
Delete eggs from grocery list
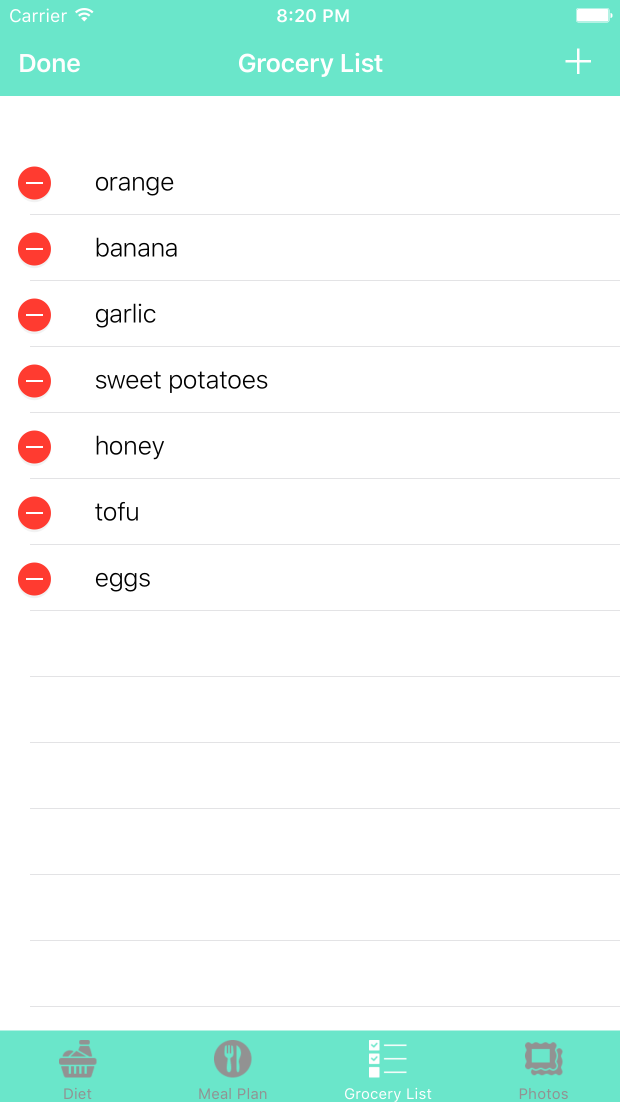(34, 578)
